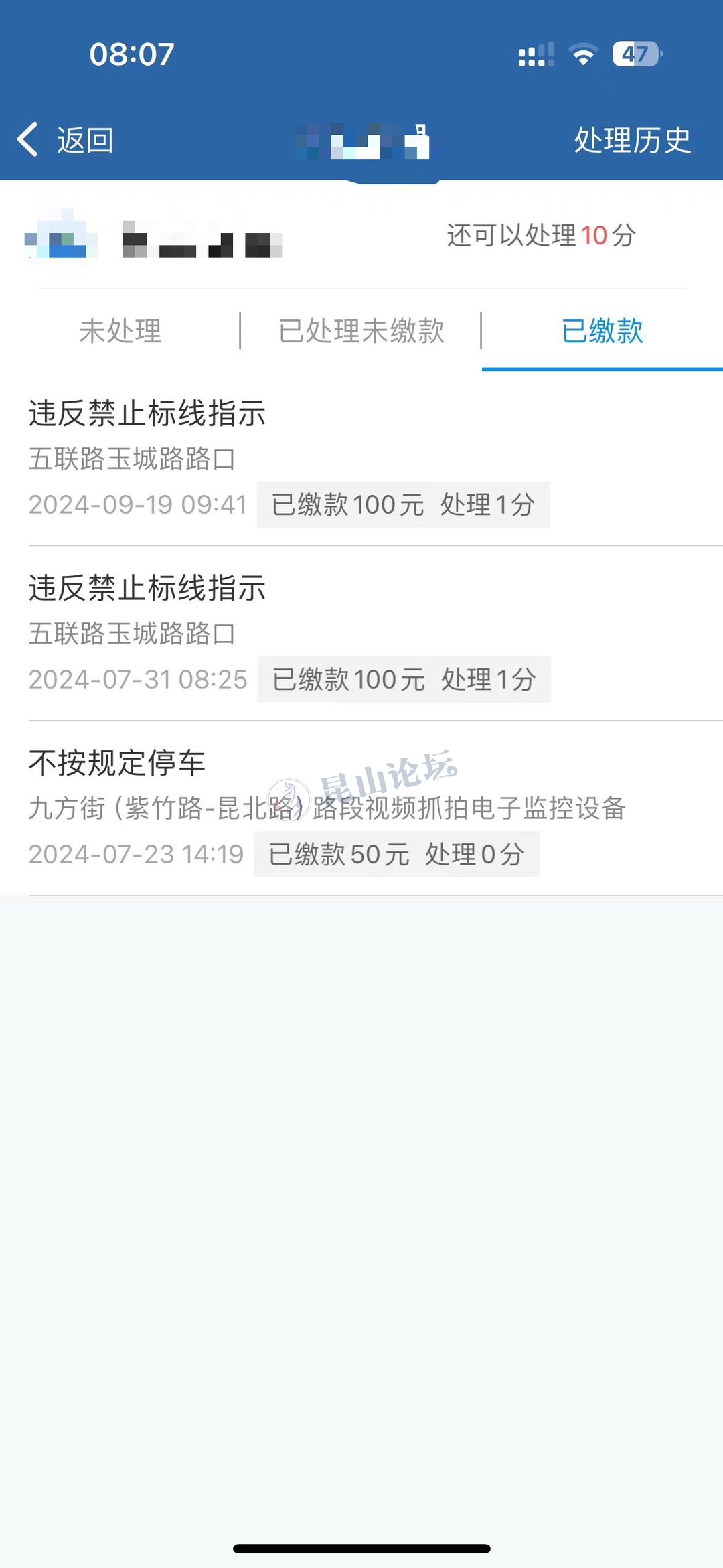
Task: Open the 不按规定停车 violation record
Action: pos(361,808)
